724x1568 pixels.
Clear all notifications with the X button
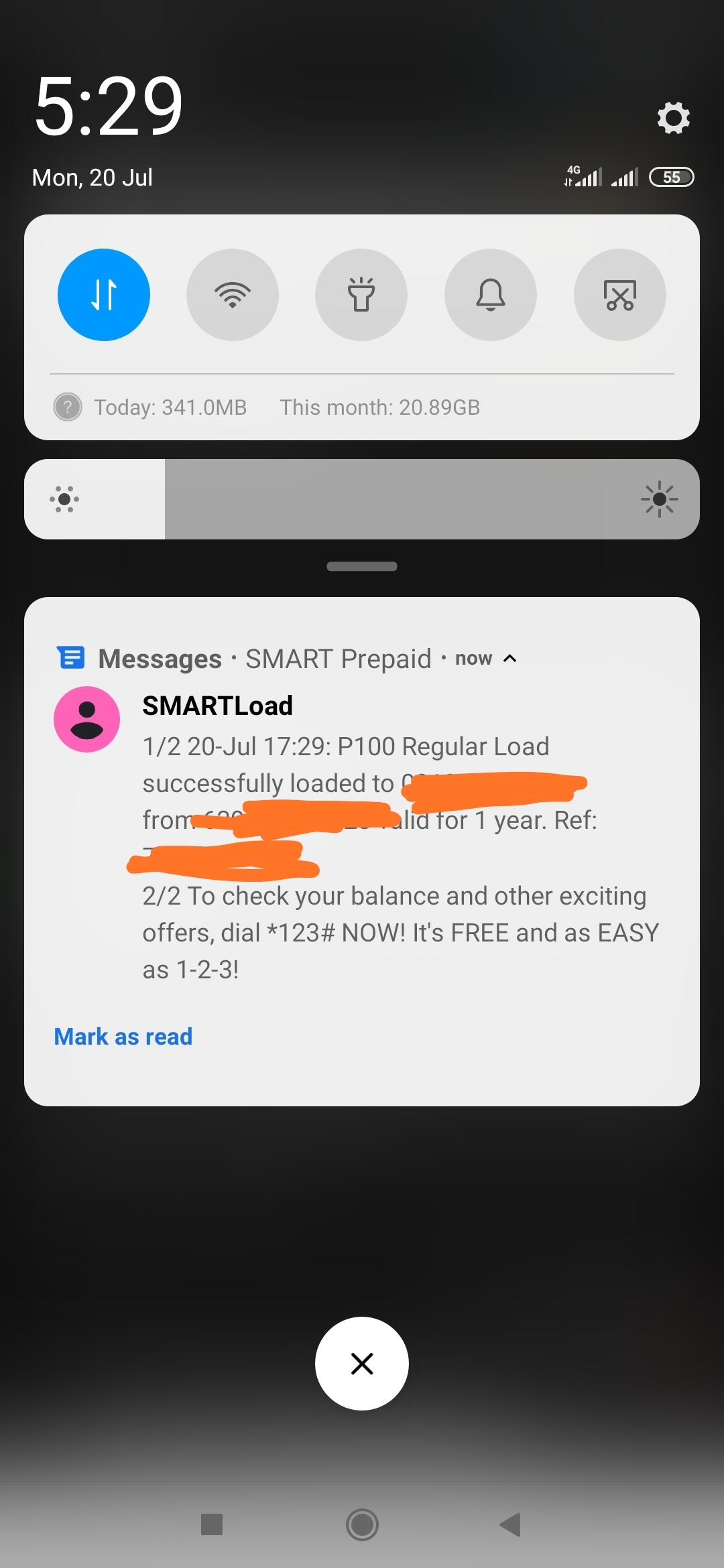click(x=362, y=1364)
